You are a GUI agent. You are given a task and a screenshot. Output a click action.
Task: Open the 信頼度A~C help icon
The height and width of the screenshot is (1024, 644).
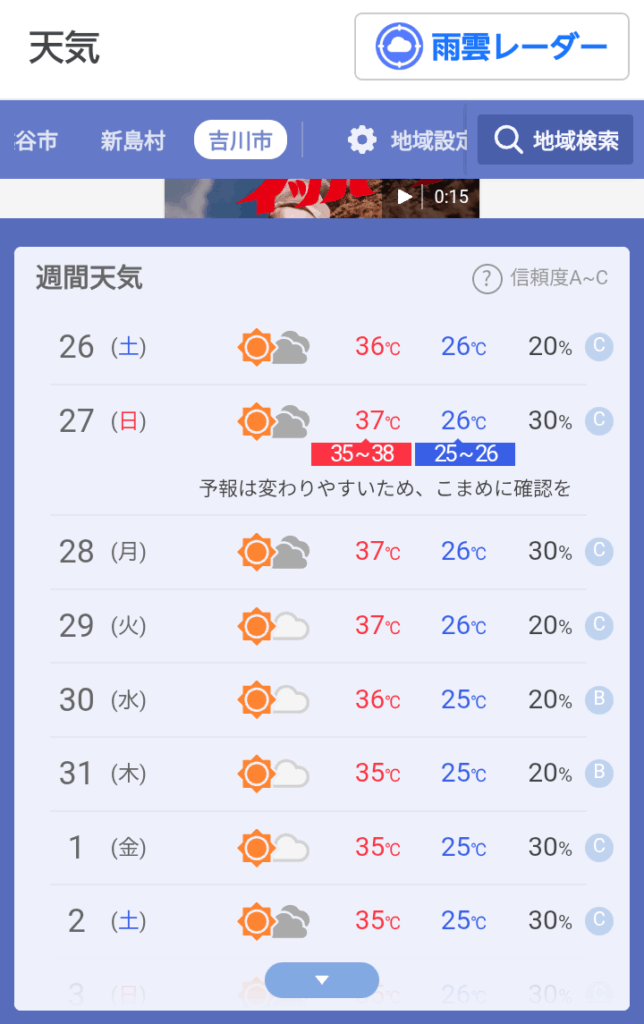(486, 278)
